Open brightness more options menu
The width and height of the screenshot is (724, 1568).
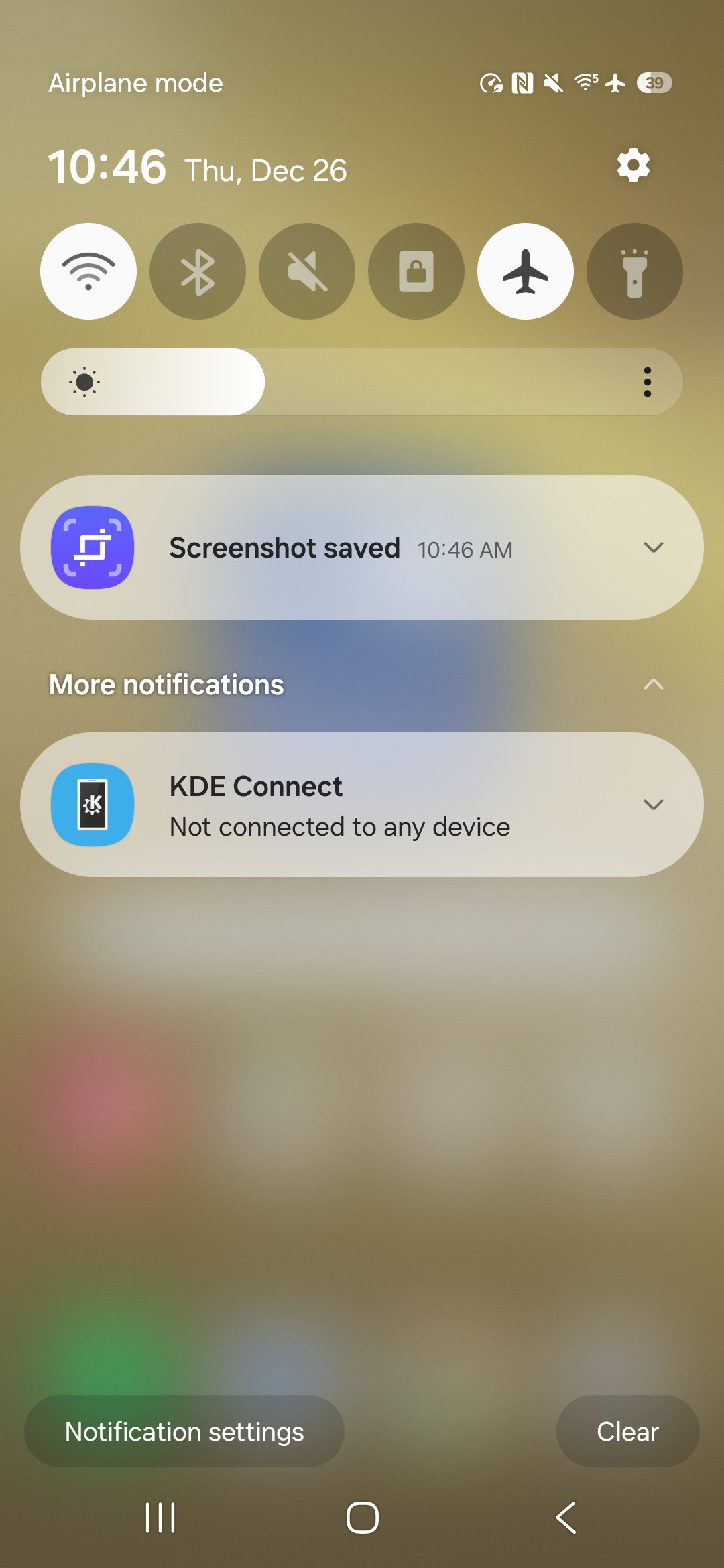coord(647,382)
